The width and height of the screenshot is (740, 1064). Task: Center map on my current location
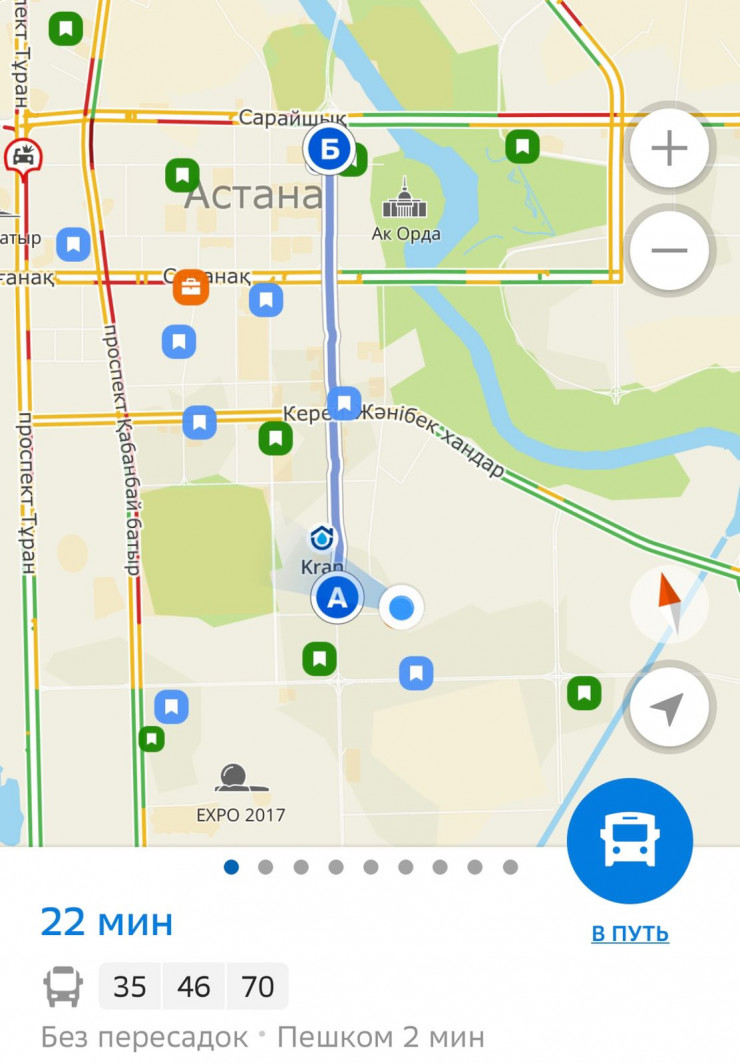pos(669,707)
